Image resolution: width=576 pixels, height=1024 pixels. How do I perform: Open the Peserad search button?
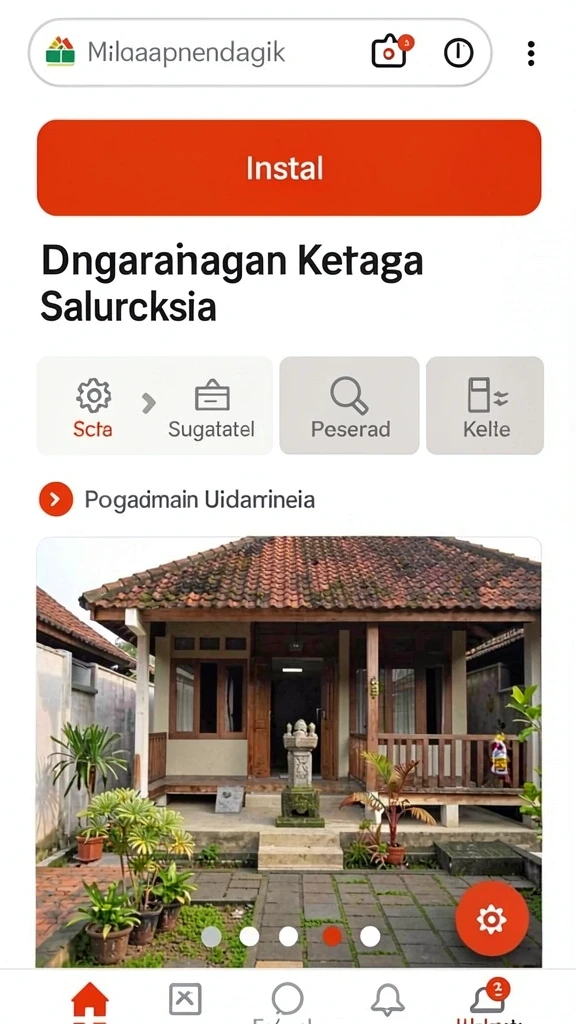[349, 405]
